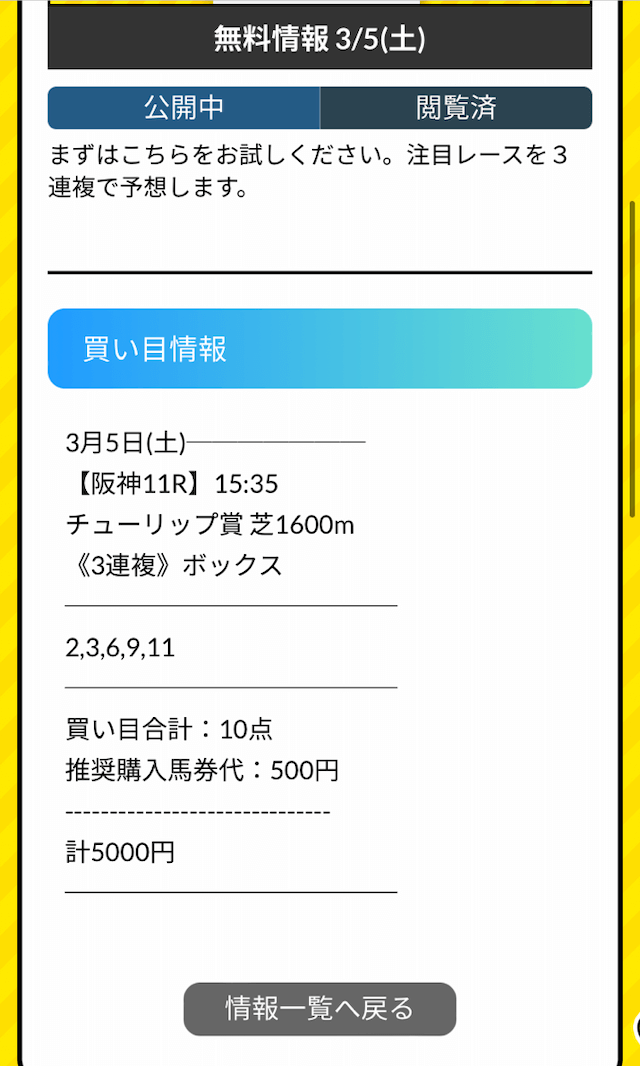Switch to the 閲覧済 tab
640x1066 pixels.
click(x=456, y=108)
